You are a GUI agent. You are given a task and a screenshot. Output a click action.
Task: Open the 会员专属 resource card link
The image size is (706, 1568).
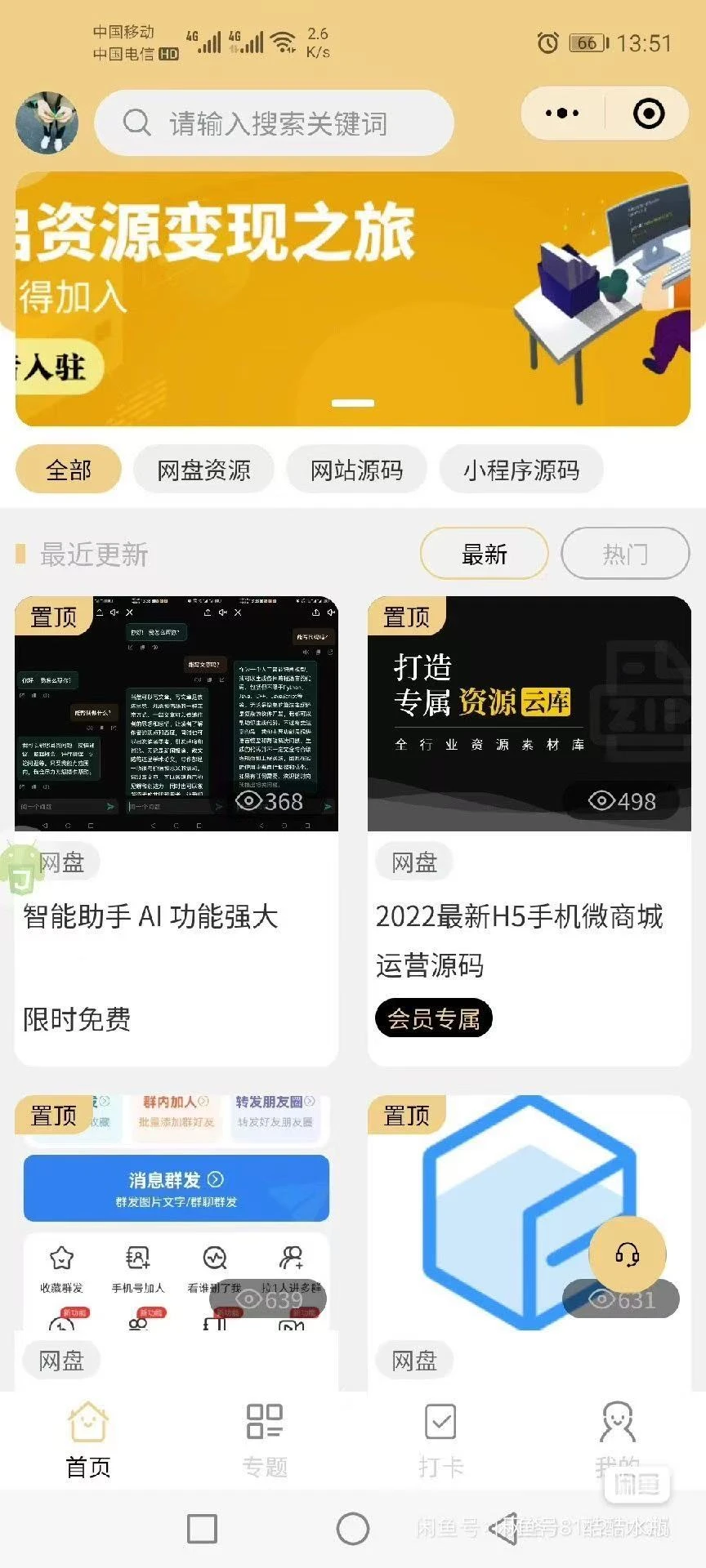click(x=433, y=1018)
